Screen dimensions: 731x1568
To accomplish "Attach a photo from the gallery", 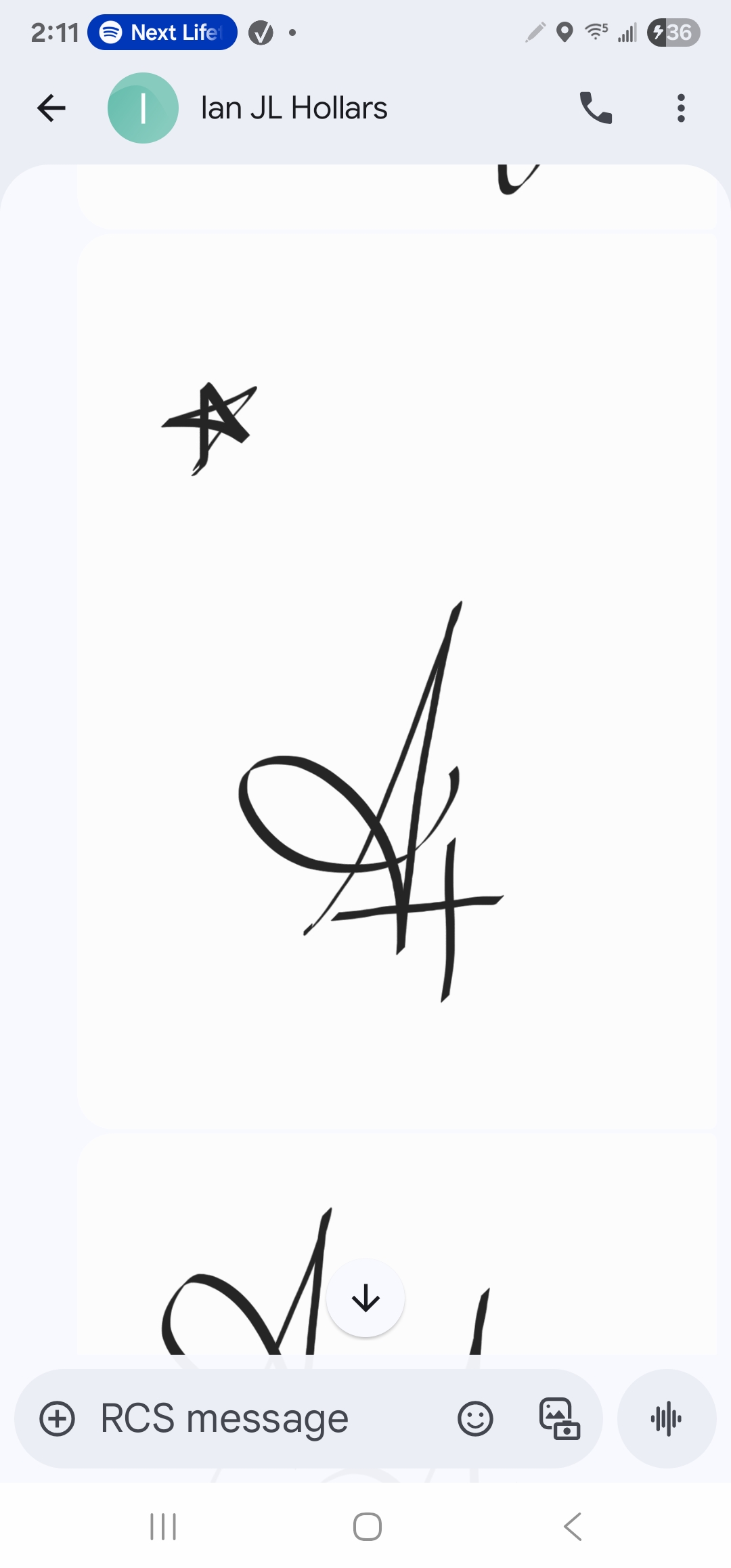I will point(559,1419).
